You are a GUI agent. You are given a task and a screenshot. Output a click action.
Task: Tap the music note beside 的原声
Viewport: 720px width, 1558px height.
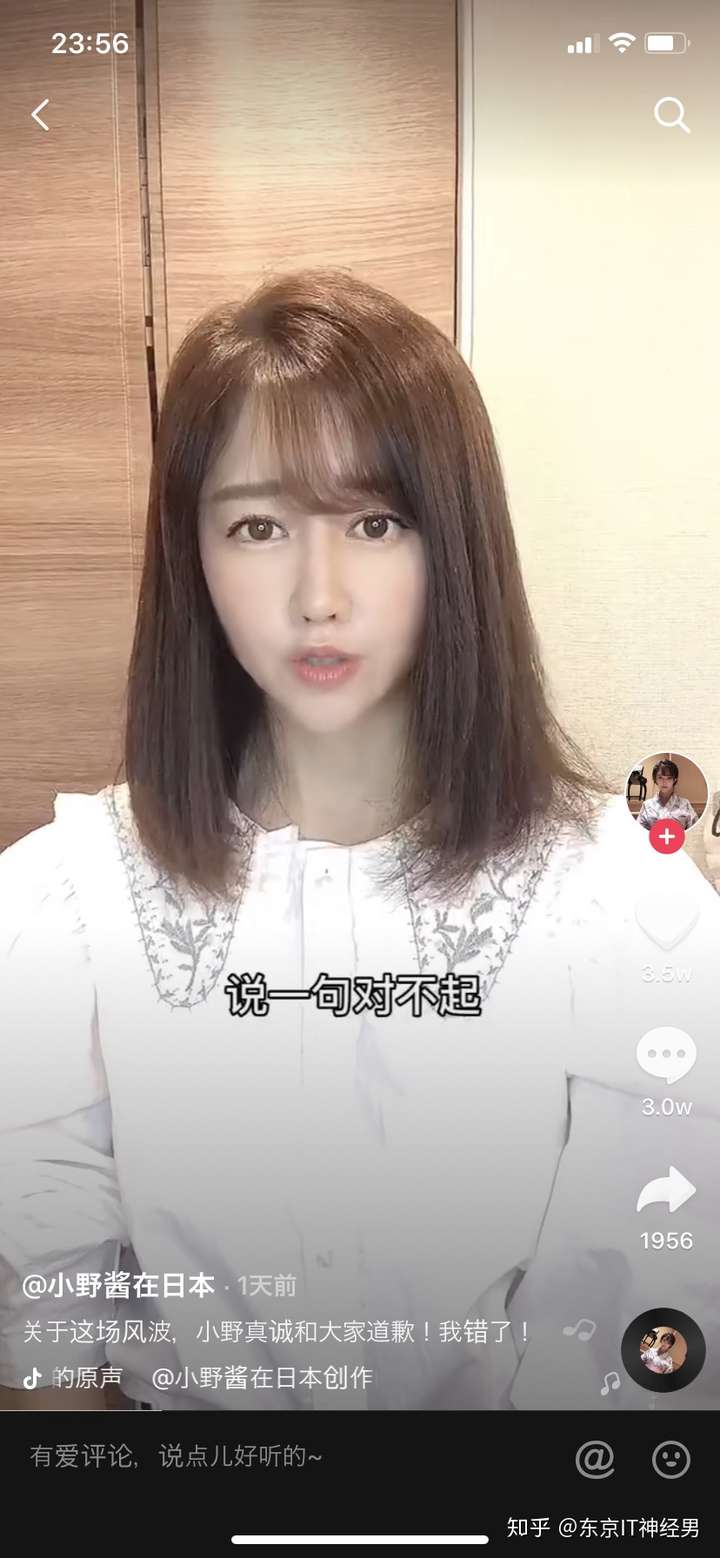[x=36, y=1378]
